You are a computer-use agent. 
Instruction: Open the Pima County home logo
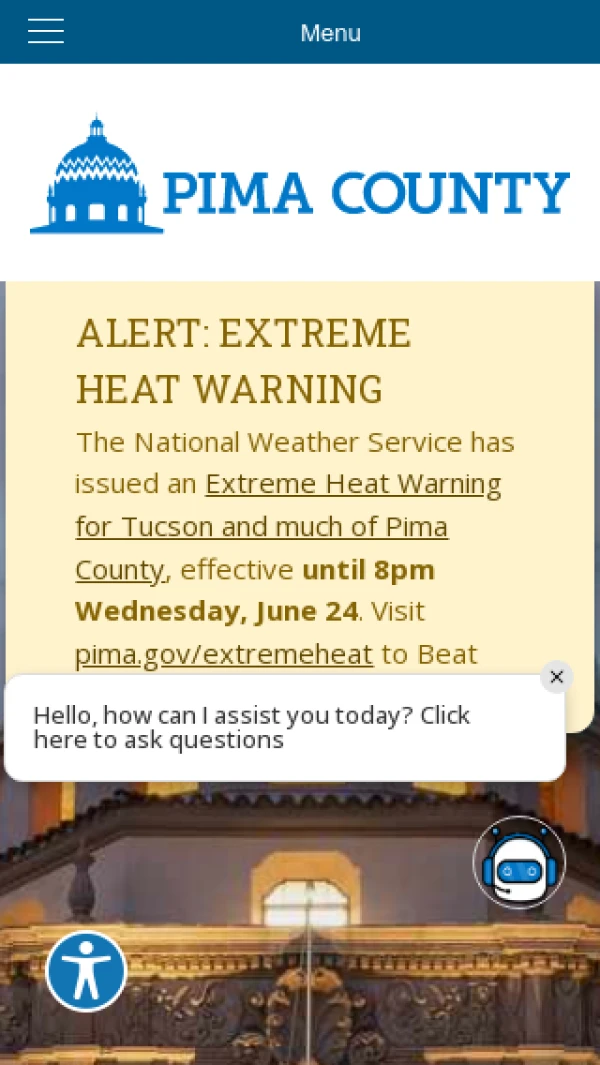coord(300,174)
